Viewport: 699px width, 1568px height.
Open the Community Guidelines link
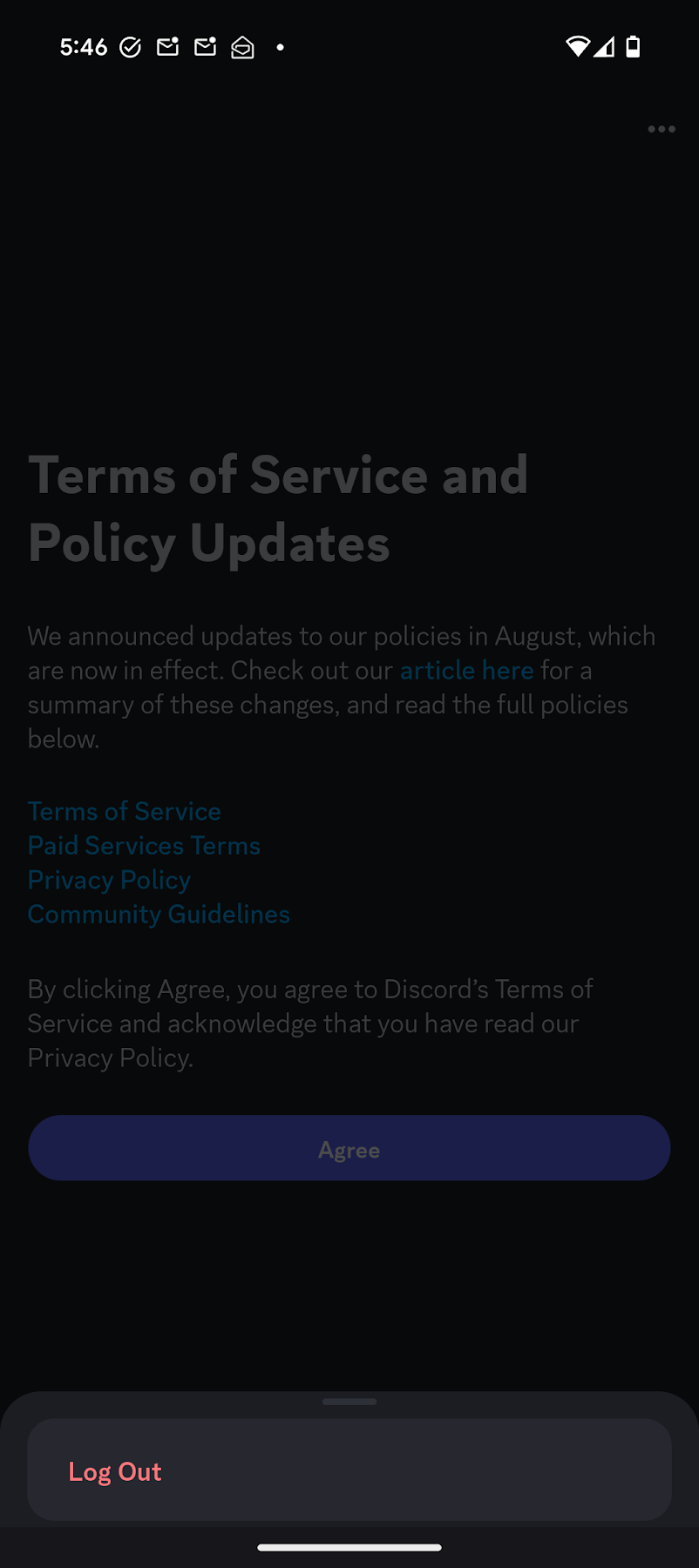(159, 914)
